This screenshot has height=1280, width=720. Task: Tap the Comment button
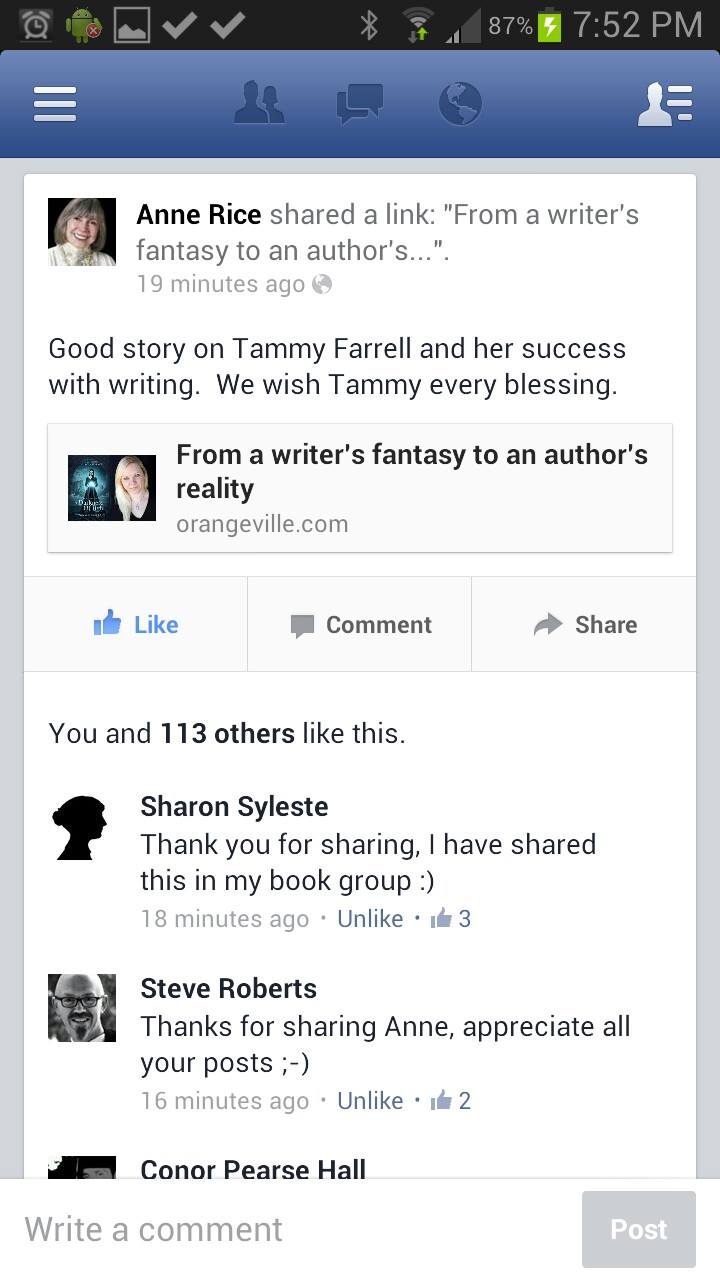(x=360, y=624)
